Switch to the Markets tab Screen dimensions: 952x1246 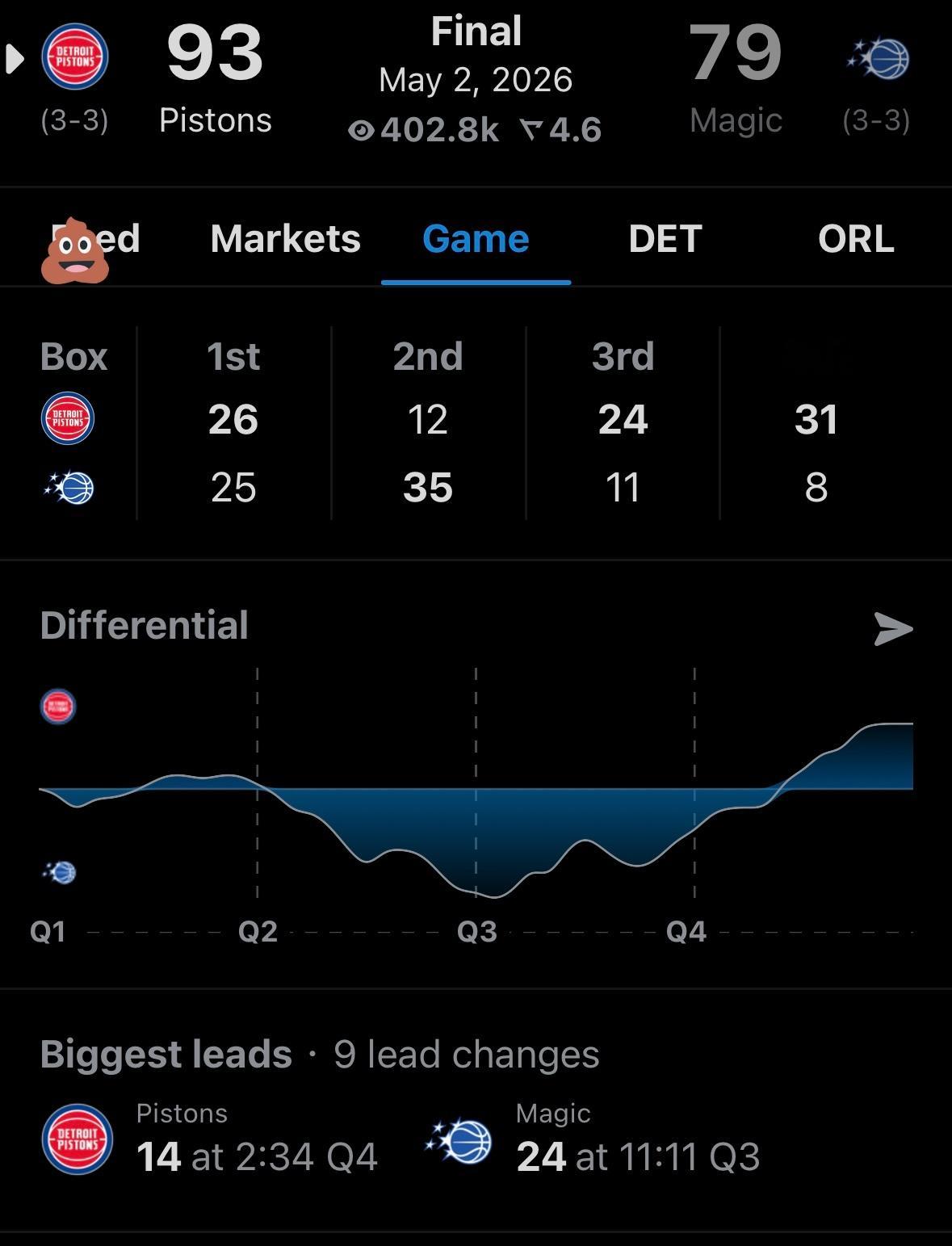coord(285,238)
